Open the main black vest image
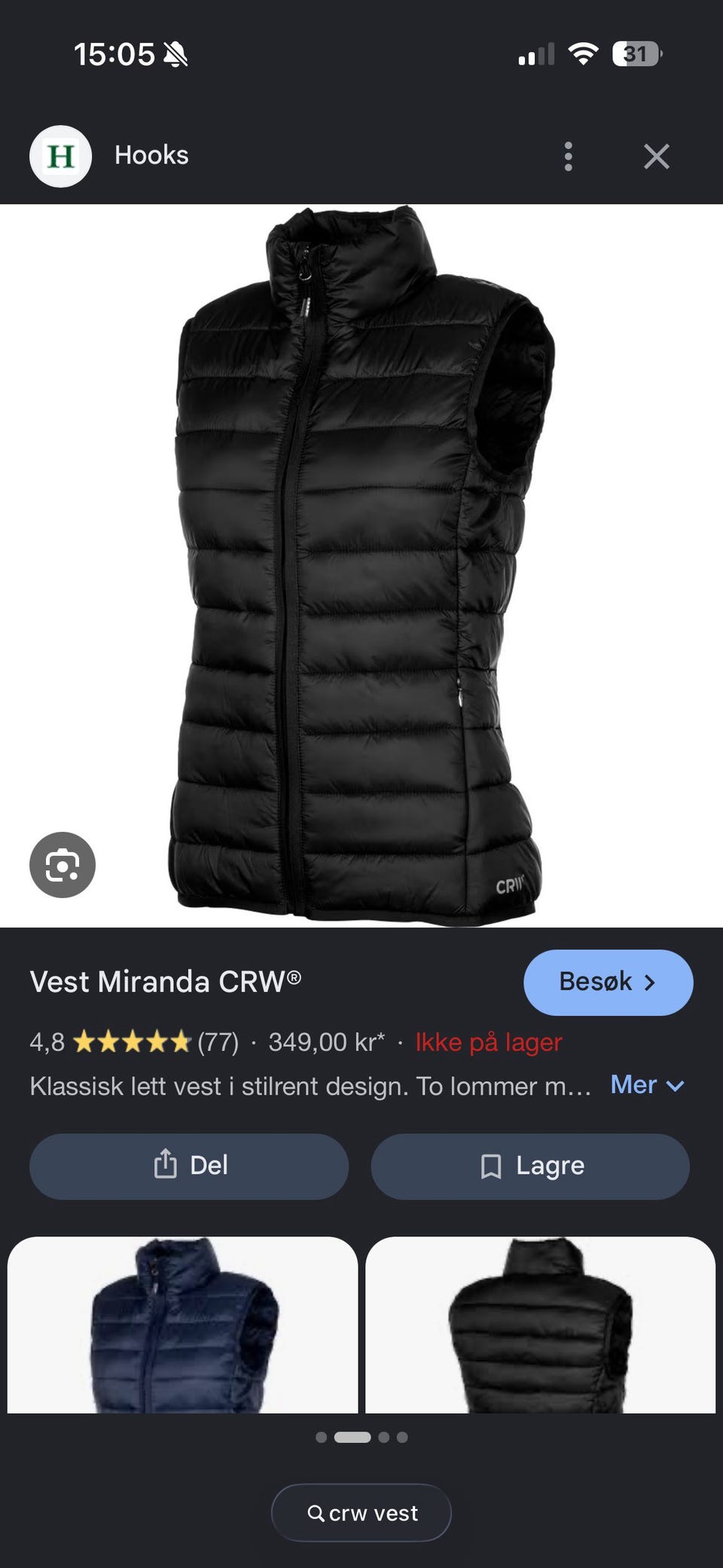 361,565
